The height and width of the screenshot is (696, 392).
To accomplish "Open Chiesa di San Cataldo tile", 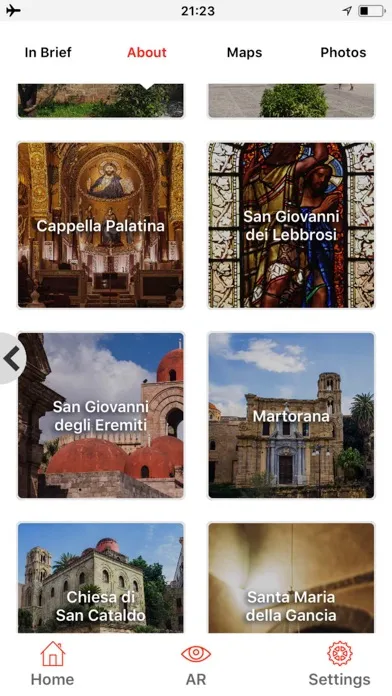I will 100,578.
